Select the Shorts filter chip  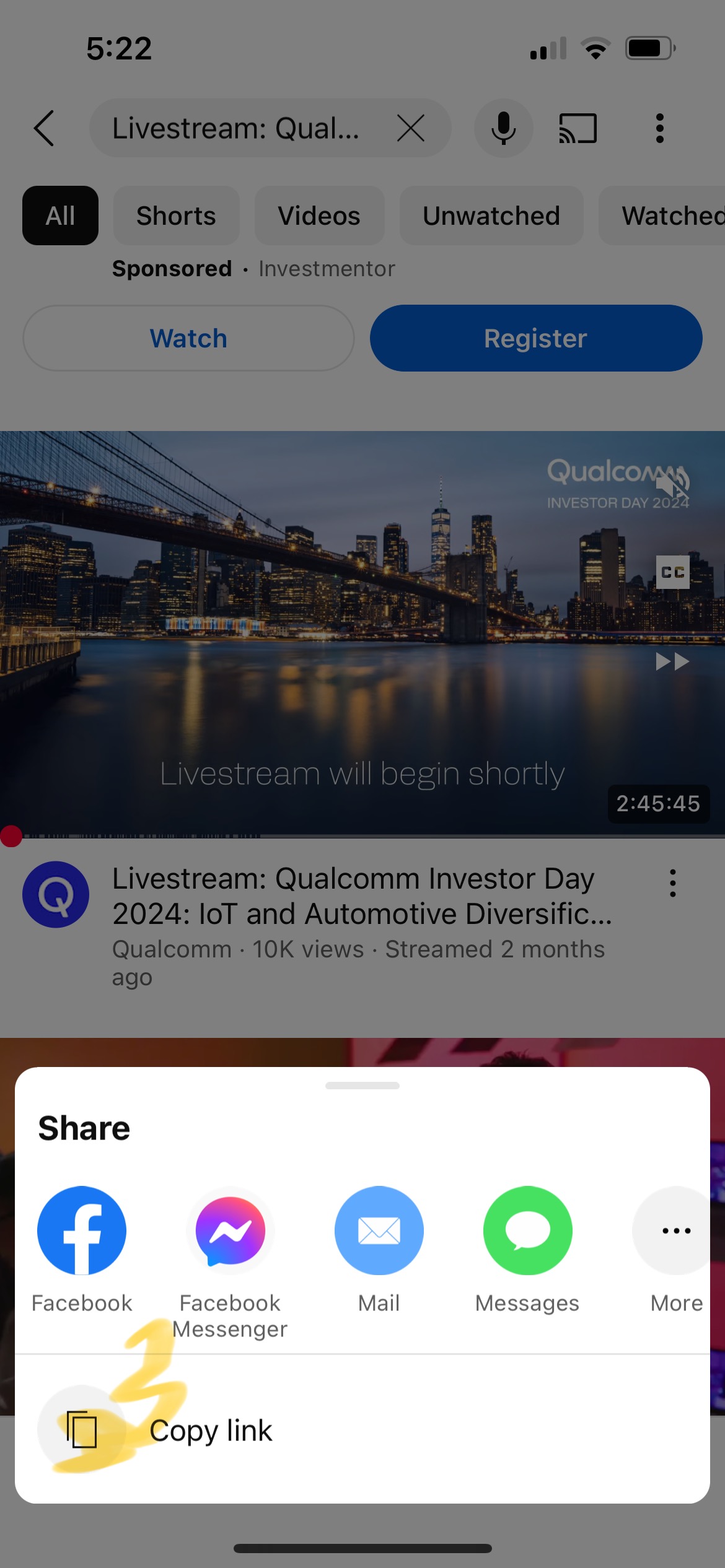pos(176,216)
